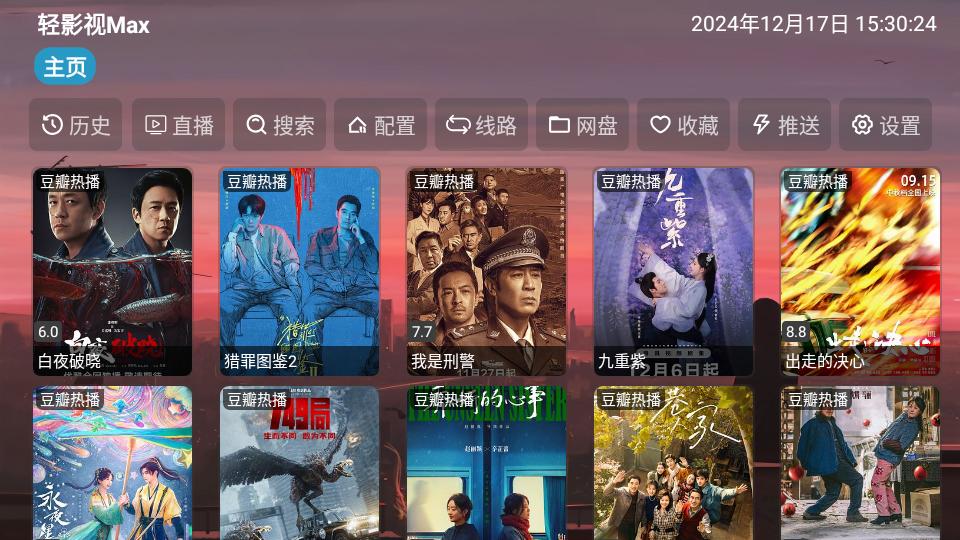Open the 猎罪图鉴2 poster card
The height and width of the screenshot is (540, 960).
coord(299,271)
